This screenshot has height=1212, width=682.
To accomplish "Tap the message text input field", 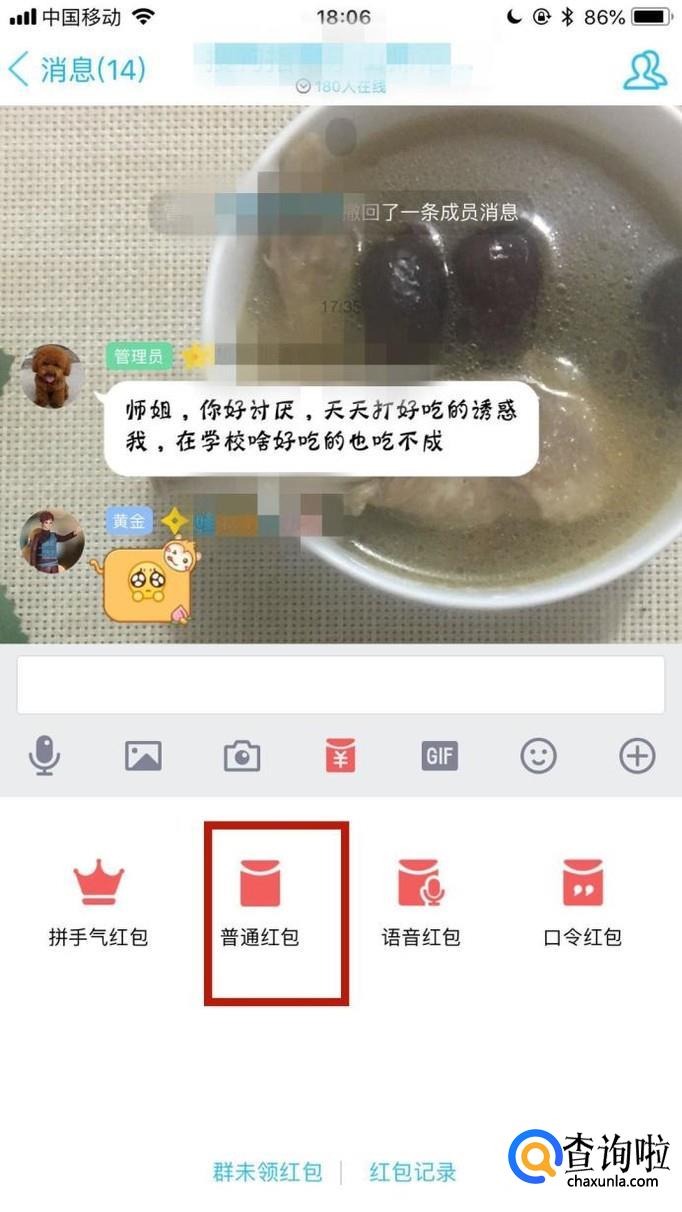I will (340, 685).
